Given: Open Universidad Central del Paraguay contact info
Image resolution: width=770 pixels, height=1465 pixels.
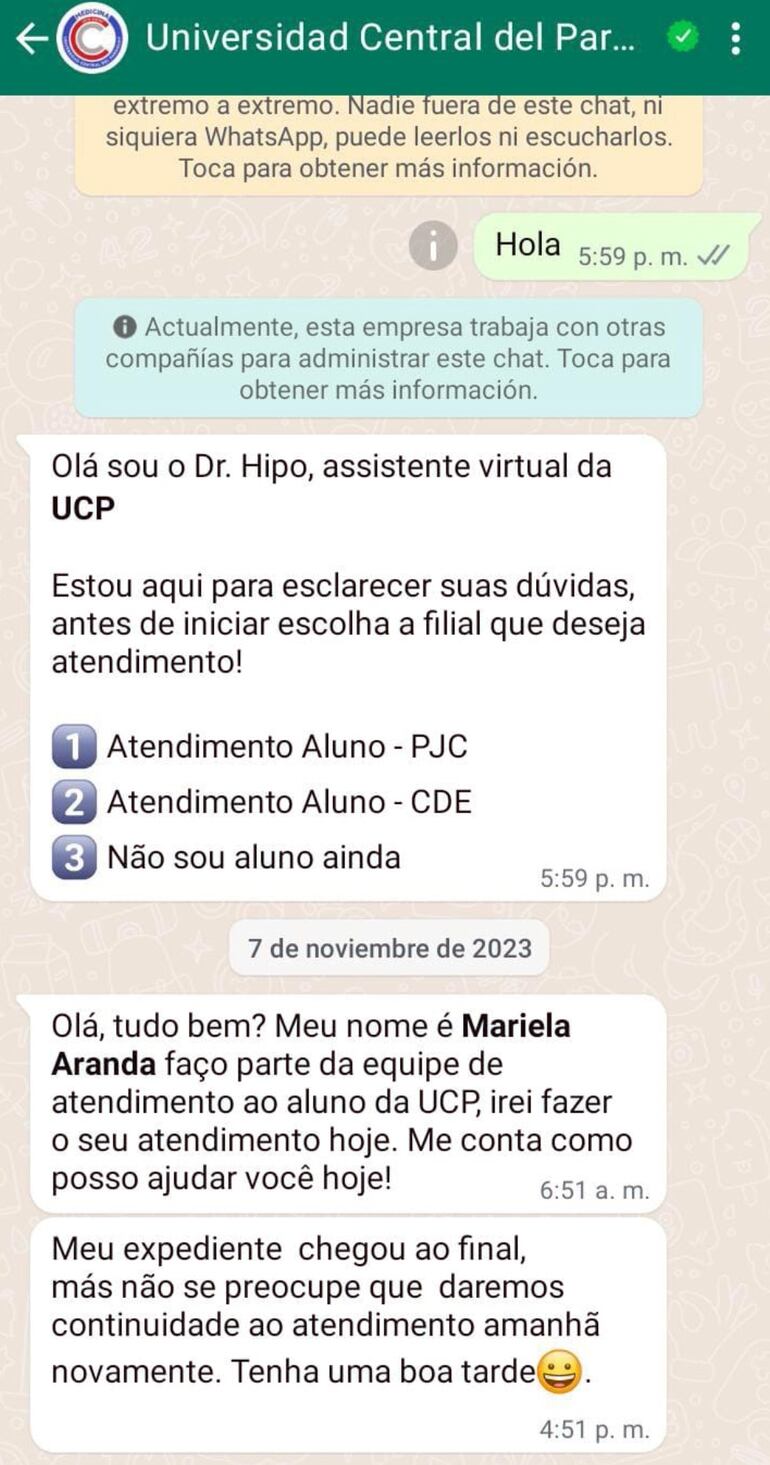Looking at the screenshot, I should (x=390, y=40).
